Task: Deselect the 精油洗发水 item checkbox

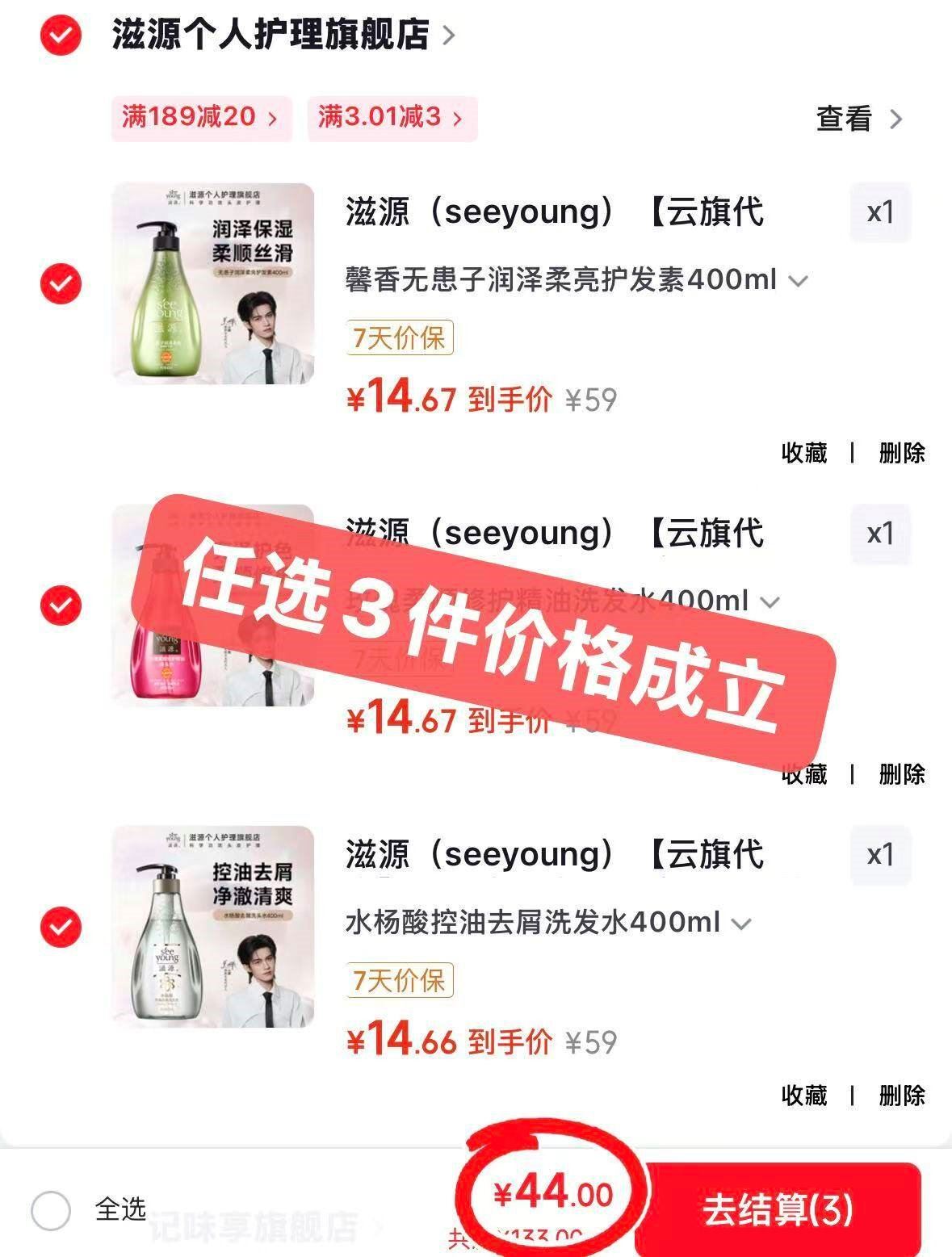Action: point(61,605)
